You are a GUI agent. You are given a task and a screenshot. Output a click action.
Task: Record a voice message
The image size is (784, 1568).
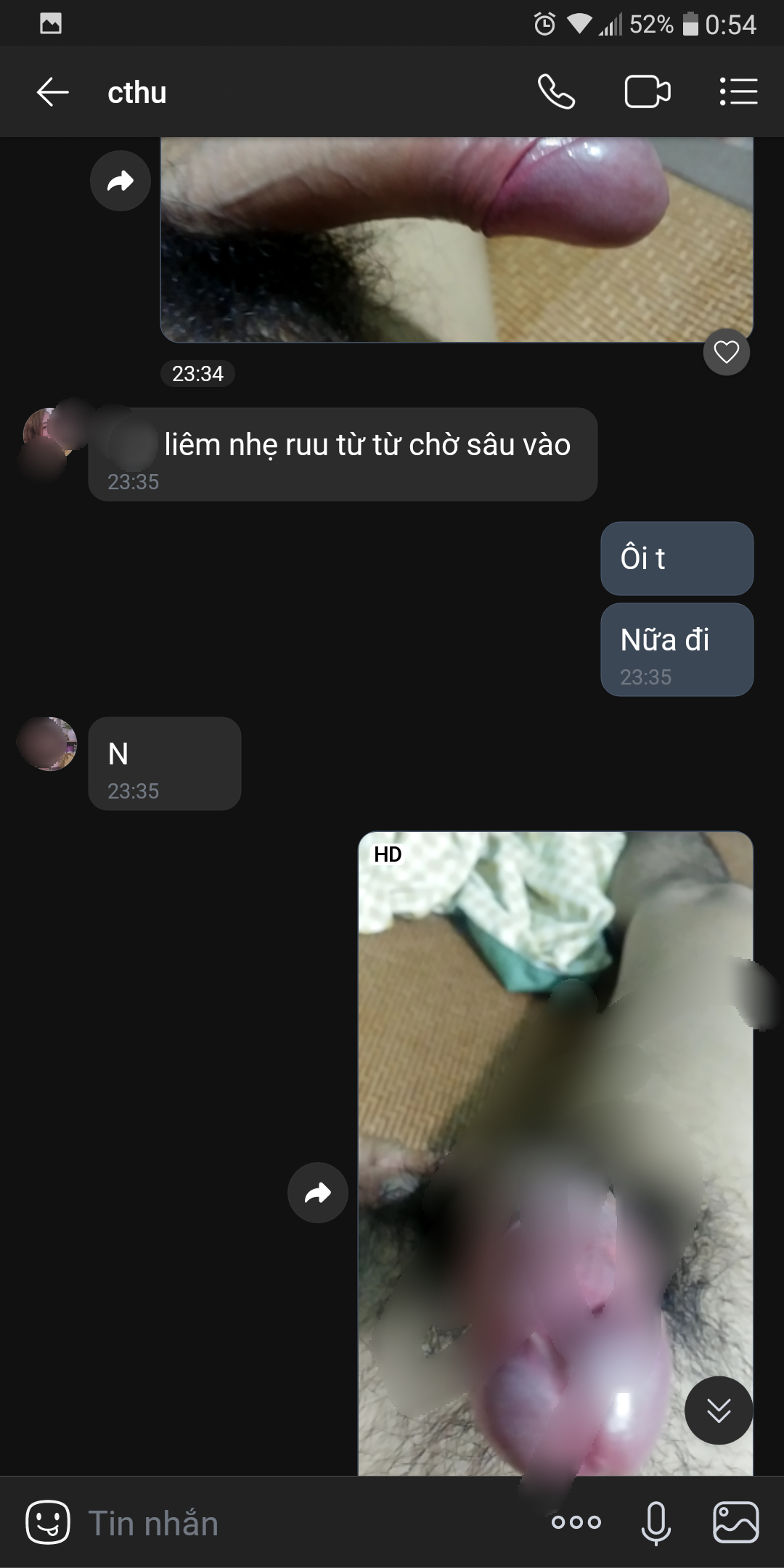656,1522
